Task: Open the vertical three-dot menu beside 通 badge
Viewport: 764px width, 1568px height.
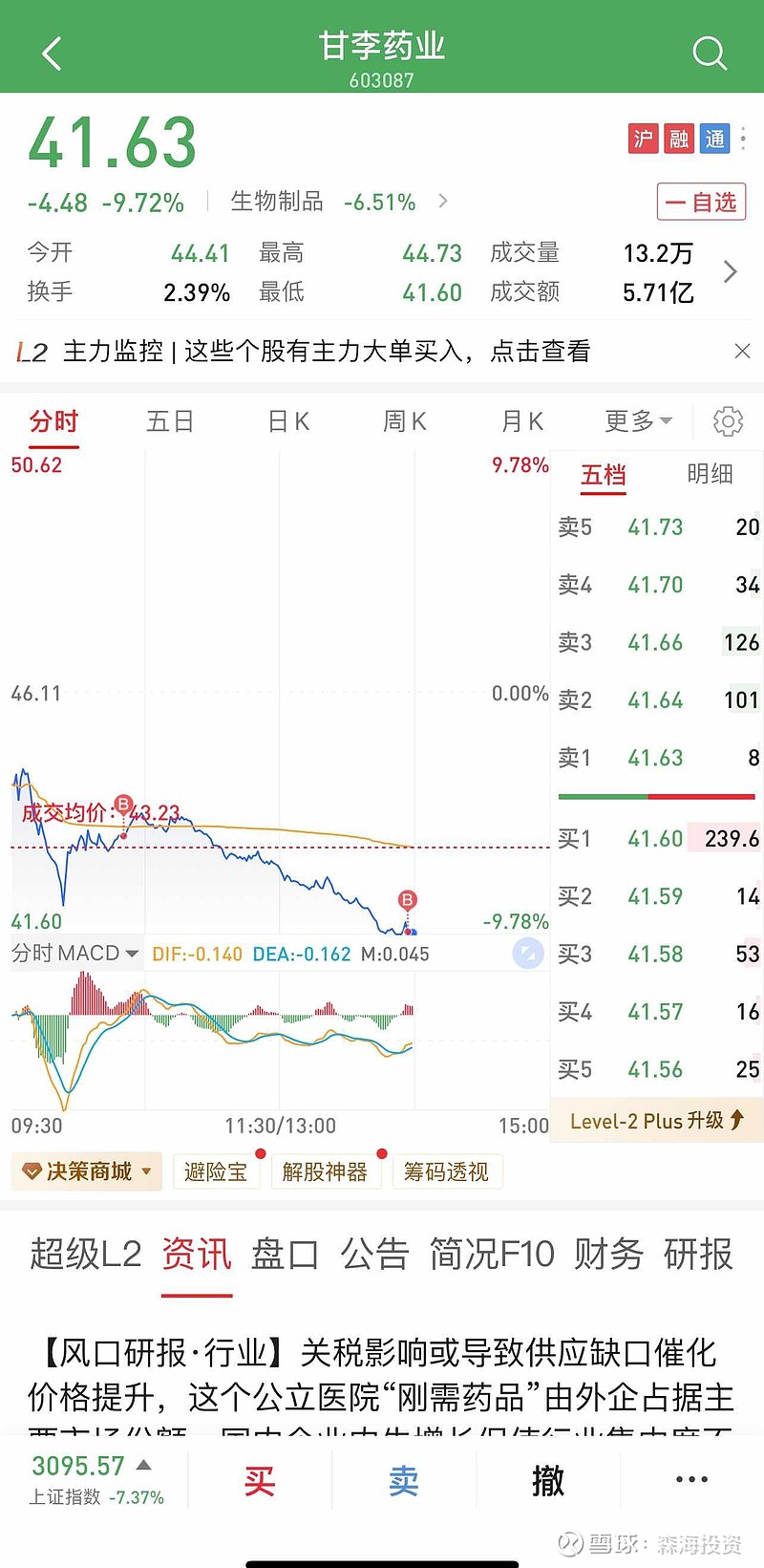Action: pyautogui.click(x=742, y=140)
